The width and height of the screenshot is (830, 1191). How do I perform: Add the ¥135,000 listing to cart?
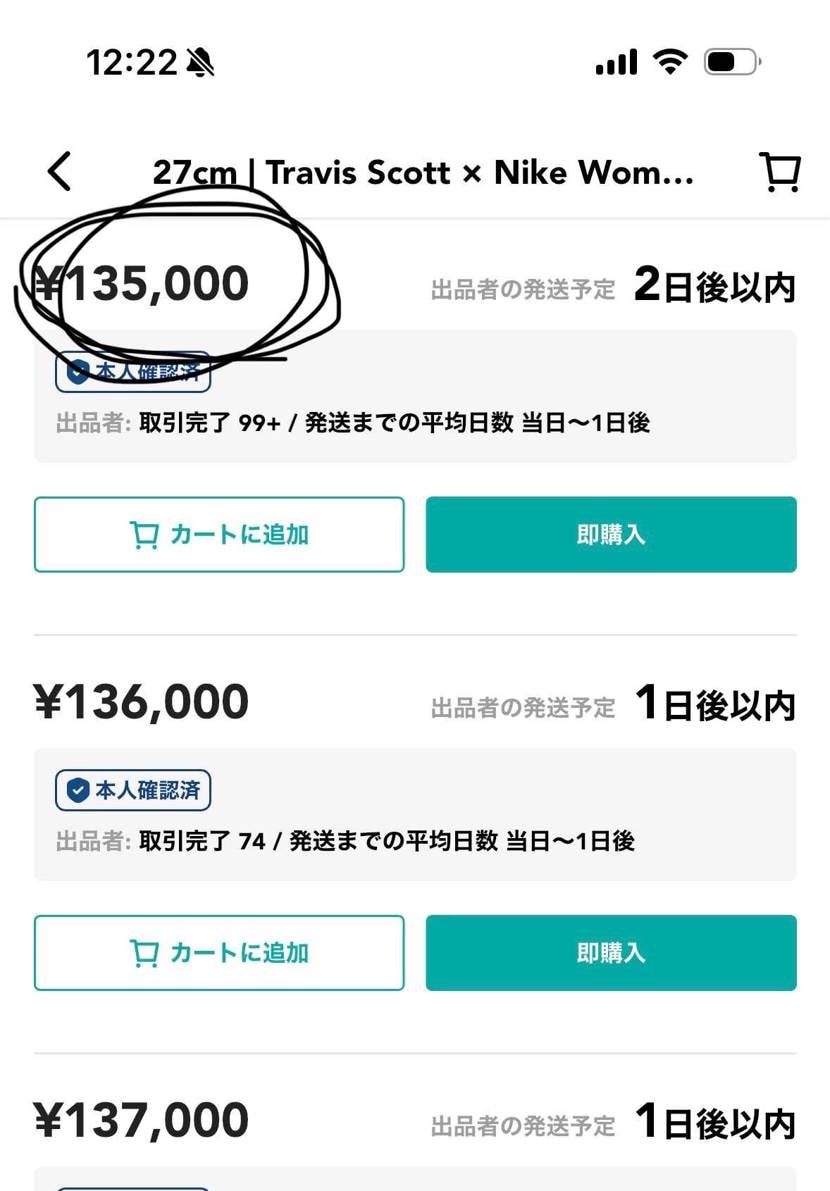point(219,535)
